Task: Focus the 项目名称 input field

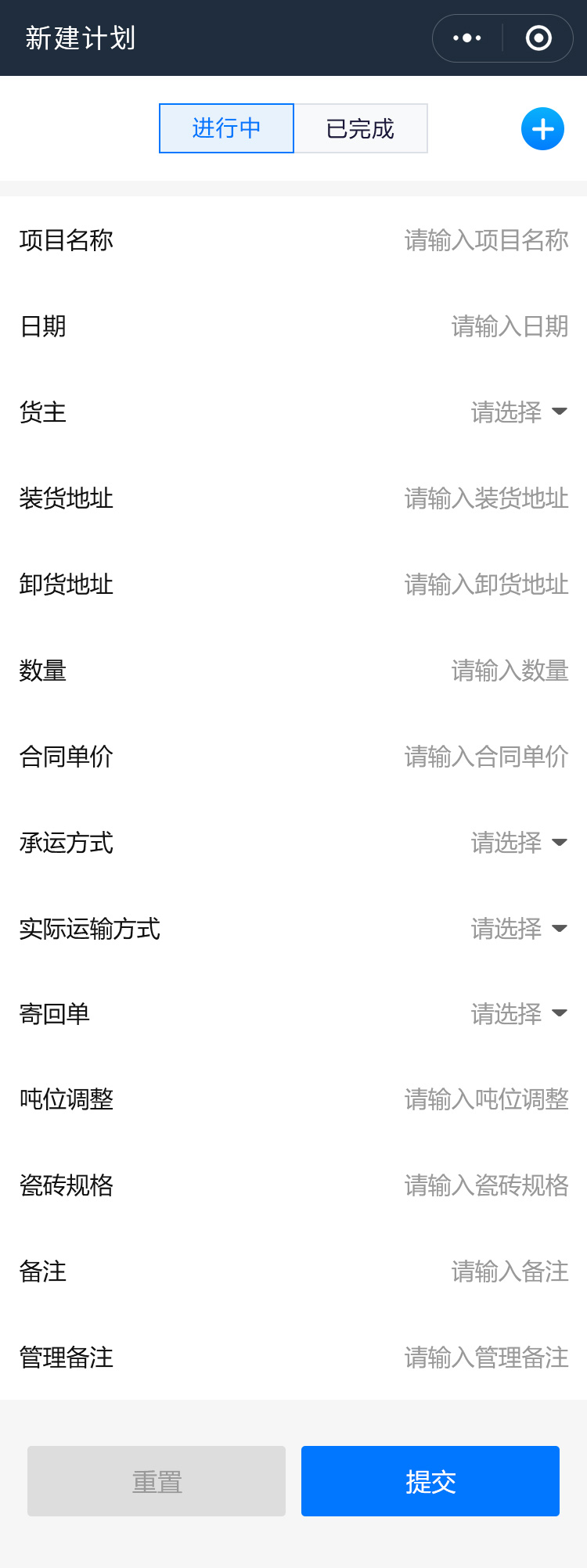Action: 485,240
